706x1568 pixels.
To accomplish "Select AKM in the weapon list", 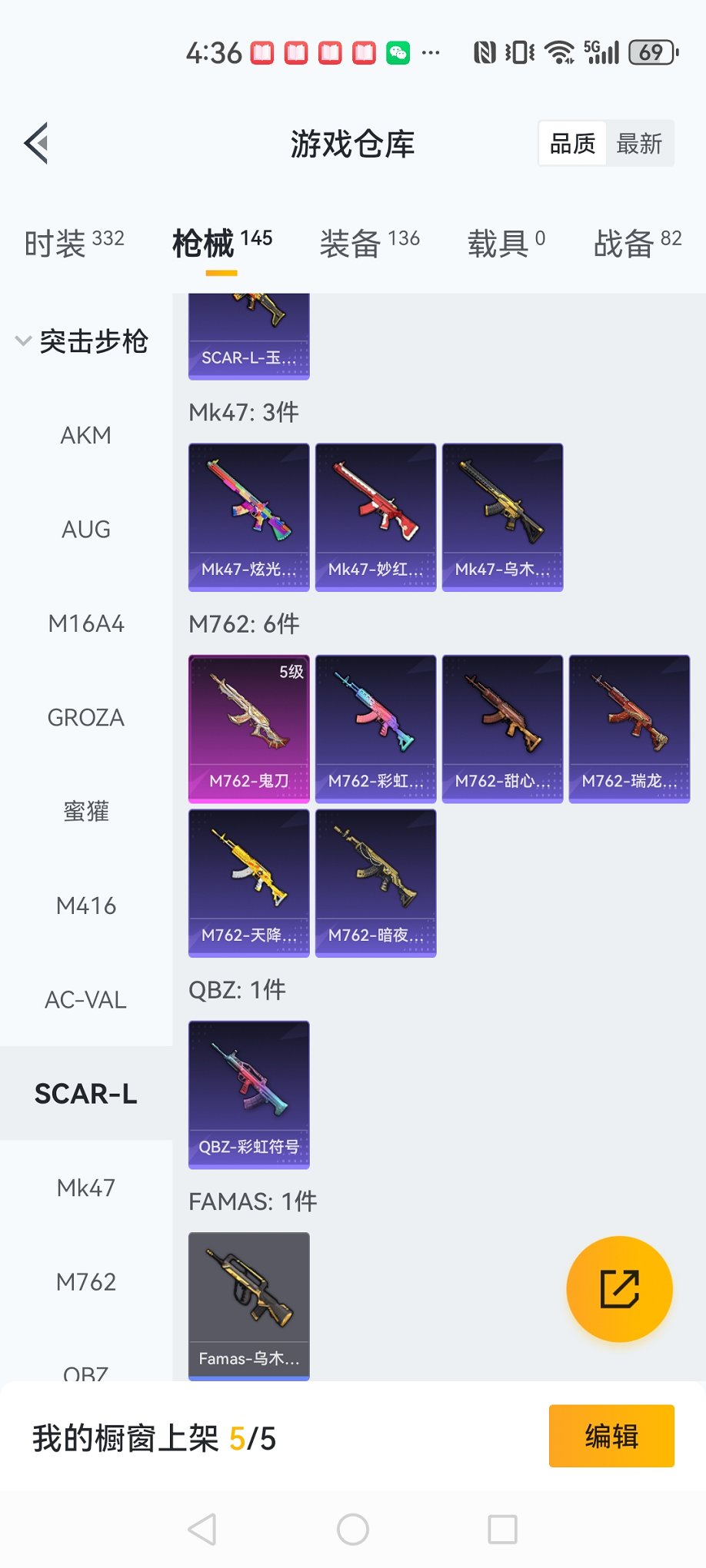I will 86,436.
